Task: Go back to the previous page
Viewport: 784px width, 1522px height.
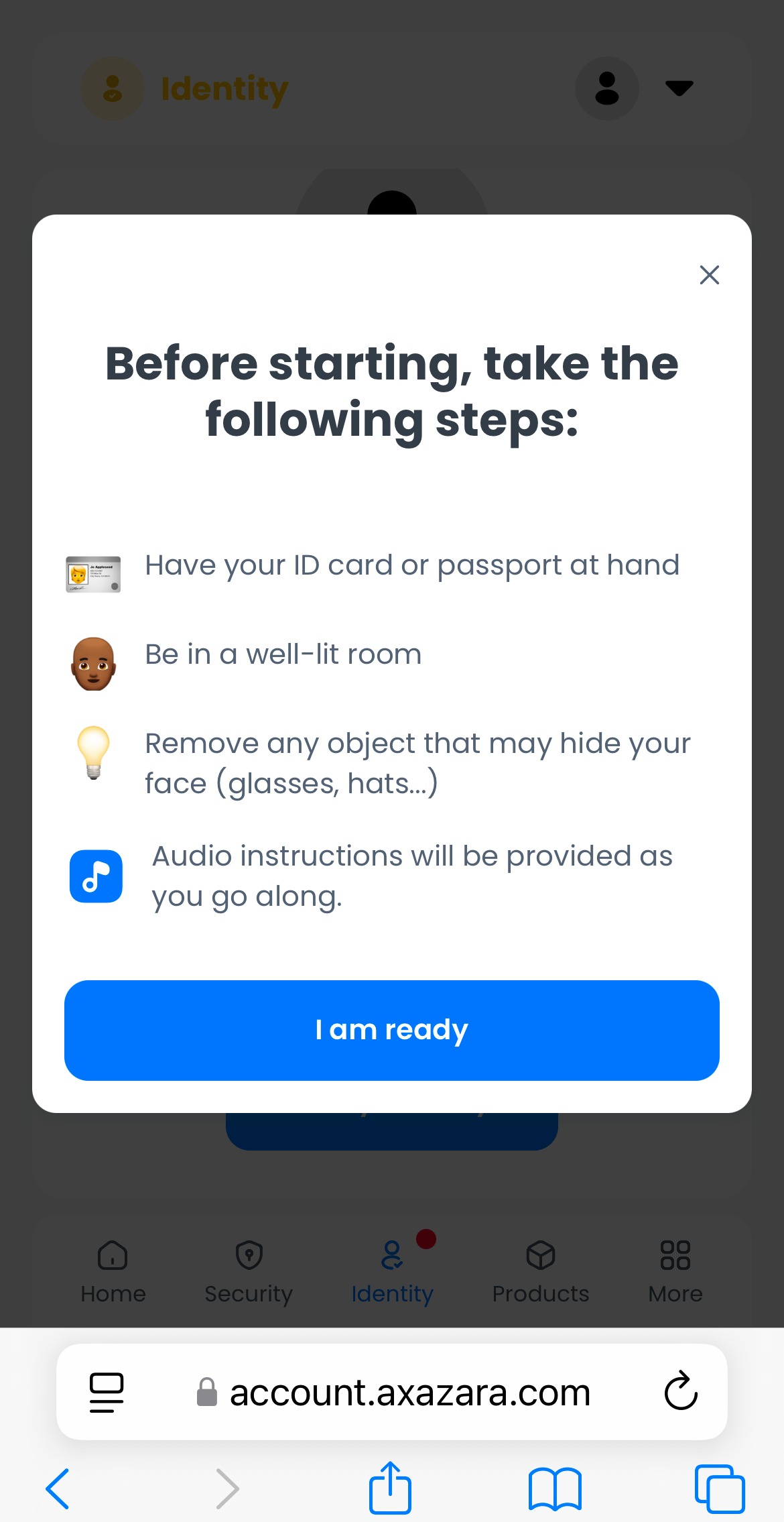Action: tap(58, 1488)
